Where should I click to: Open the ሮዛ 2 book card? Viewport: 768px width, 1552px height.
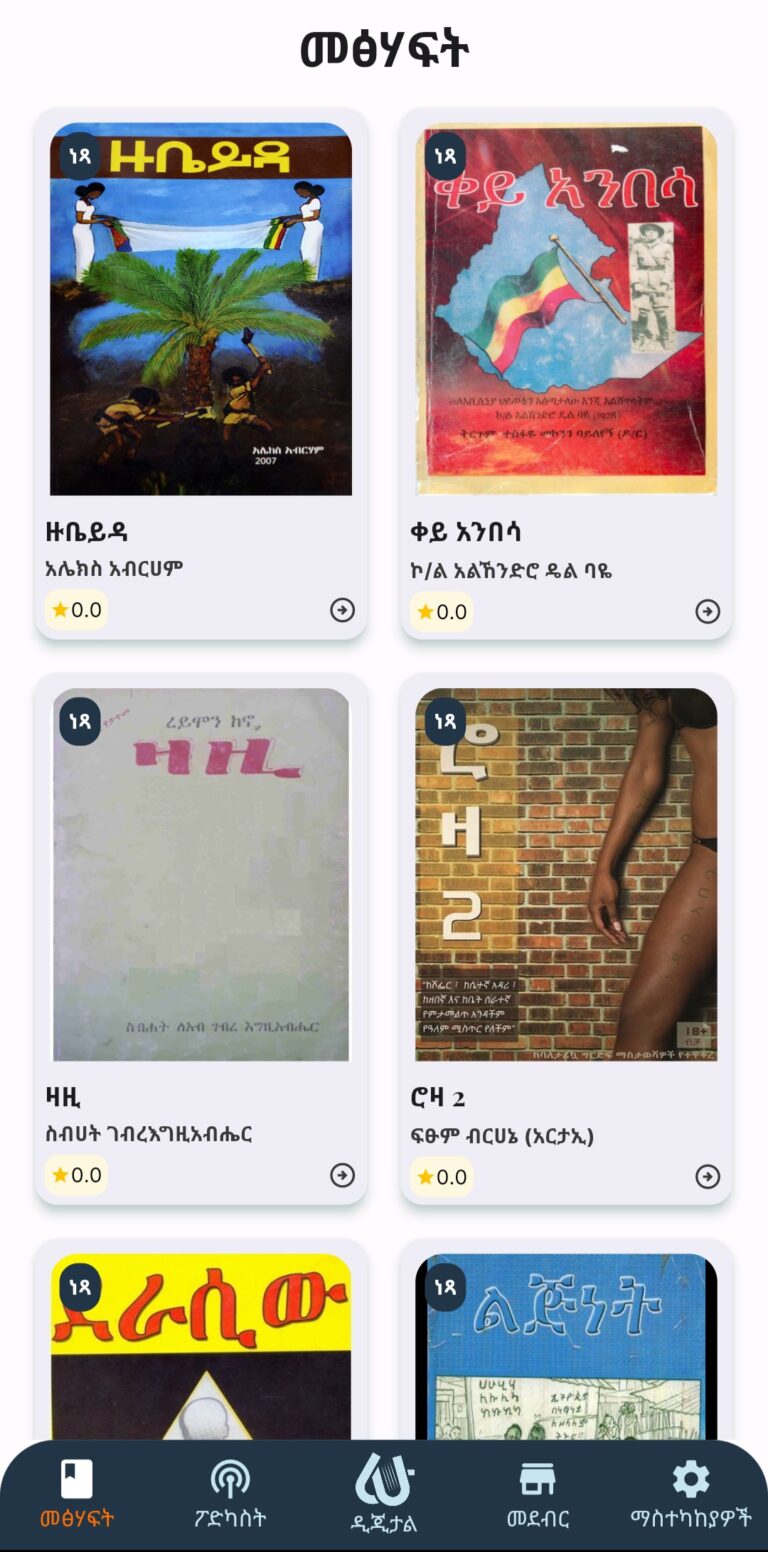tap(566, 938)
